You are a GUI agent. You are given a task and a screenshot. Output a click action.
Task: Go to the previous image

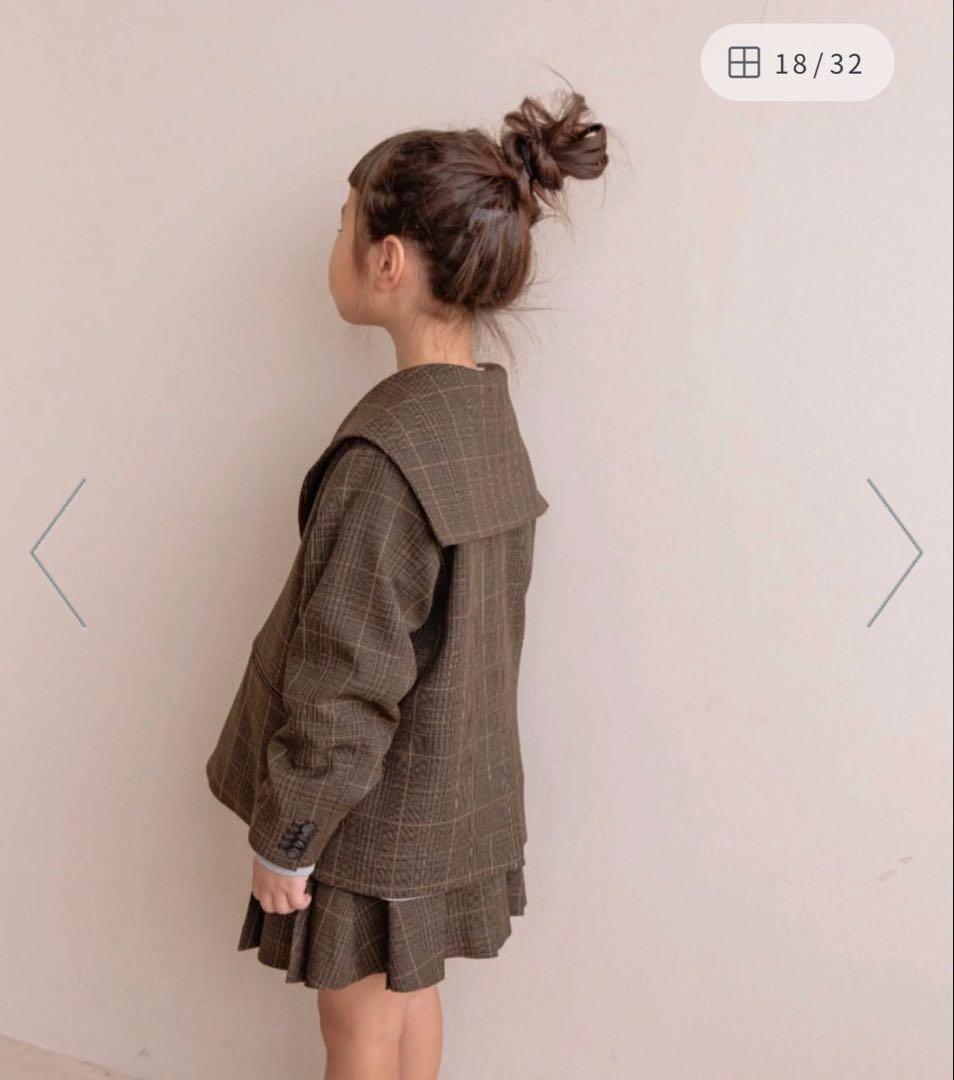coord(58,552)
